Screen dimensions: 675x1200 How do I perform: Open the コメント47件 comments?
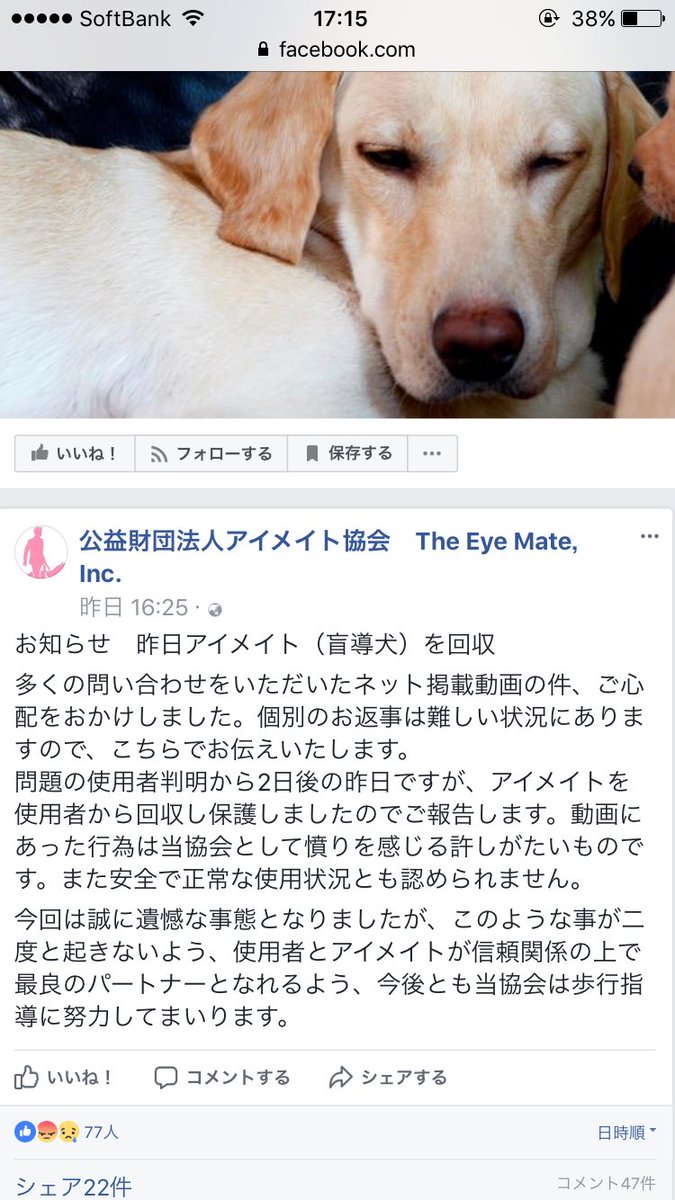pyautogui.click(x=606, y=1183)
